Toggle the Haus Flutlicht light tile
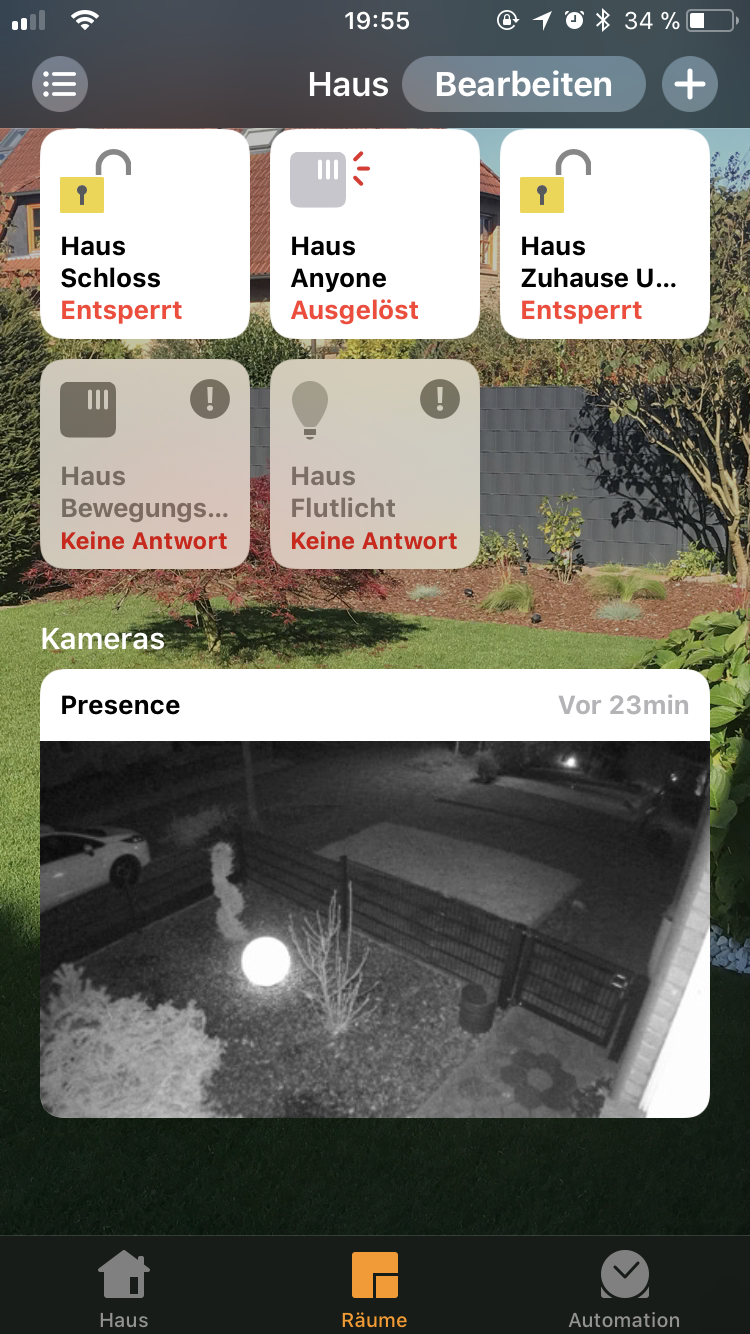This screenshot has width=750, height=1334. point(375,464)
